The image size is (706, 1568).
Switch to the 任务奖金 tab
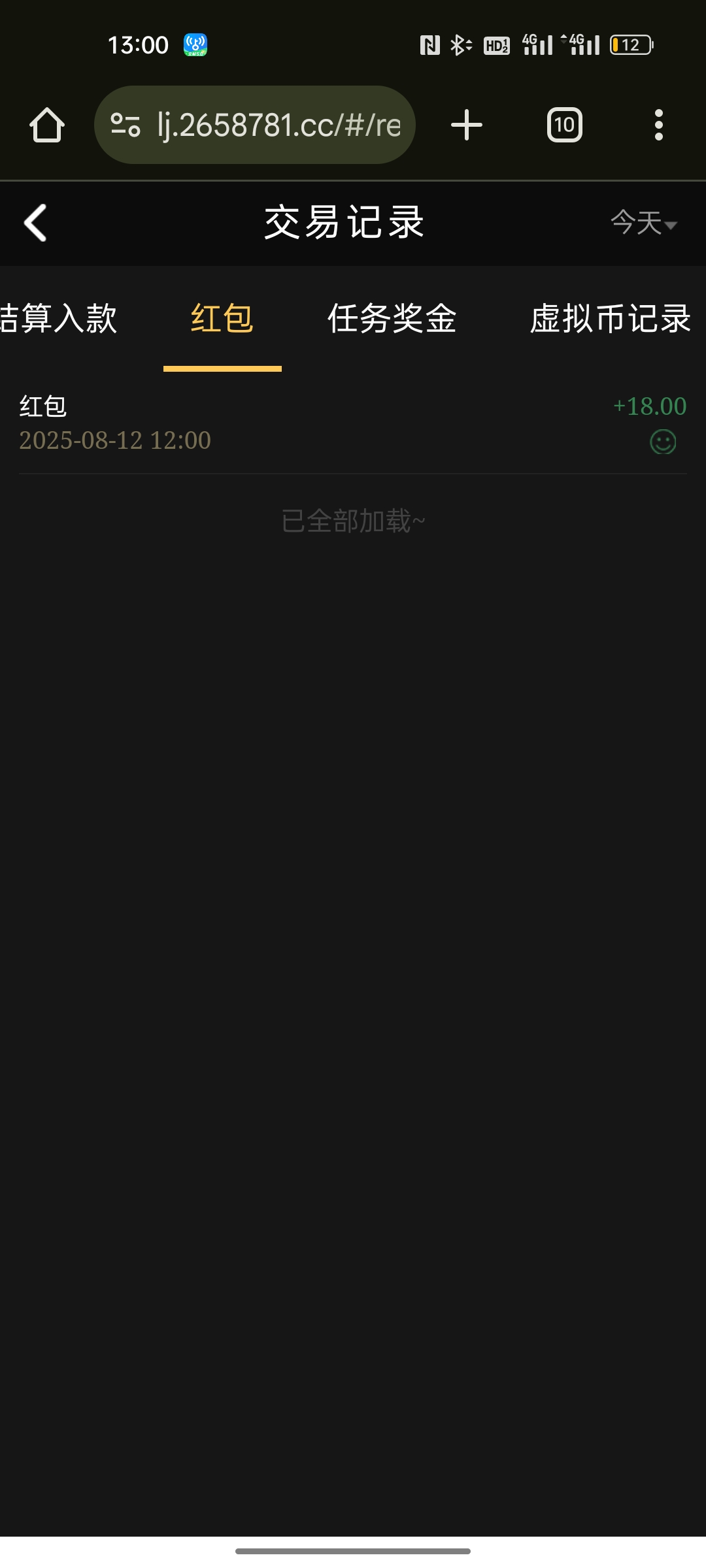[x=392, y=319]
